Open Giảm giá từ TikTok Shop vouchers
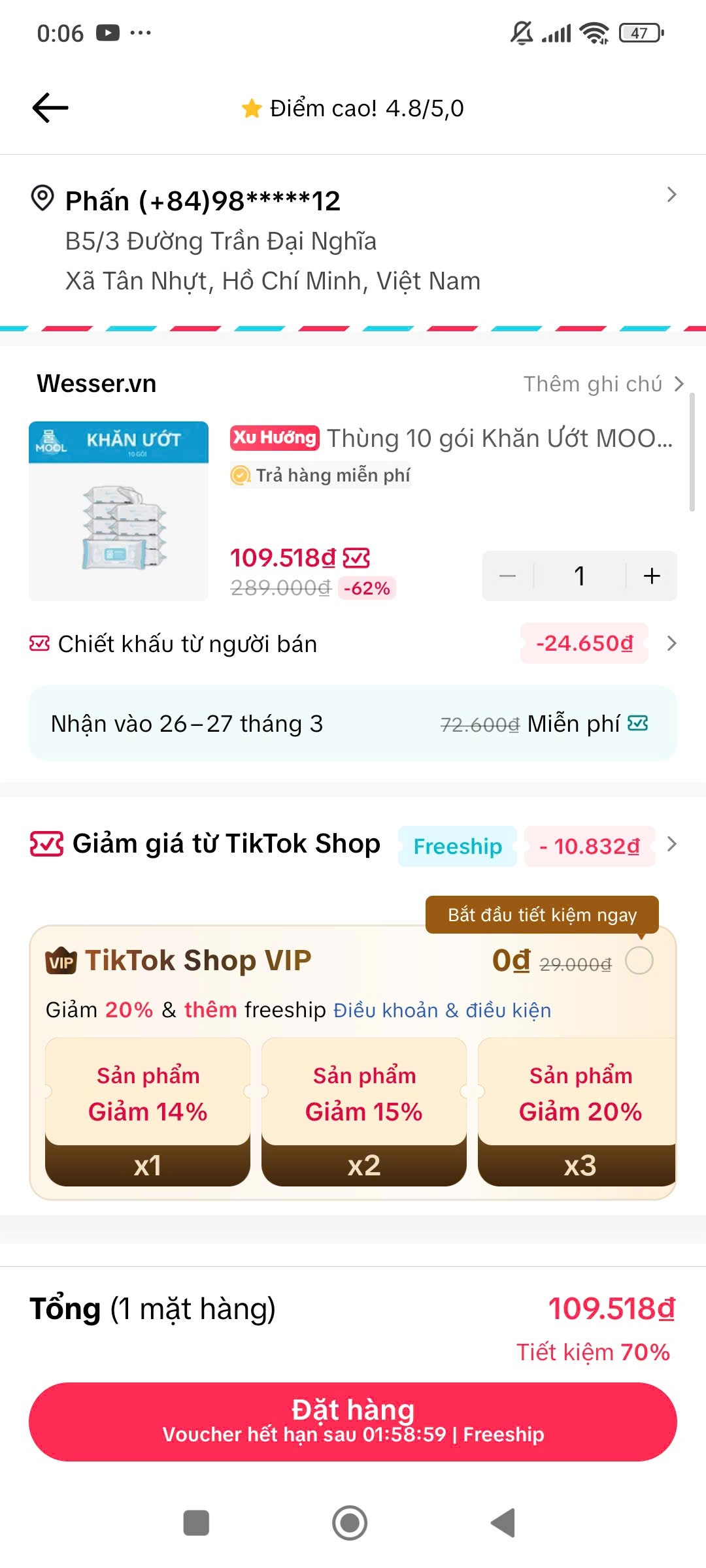This screenshot has width=706, height=1568. [x=353, y=845]
